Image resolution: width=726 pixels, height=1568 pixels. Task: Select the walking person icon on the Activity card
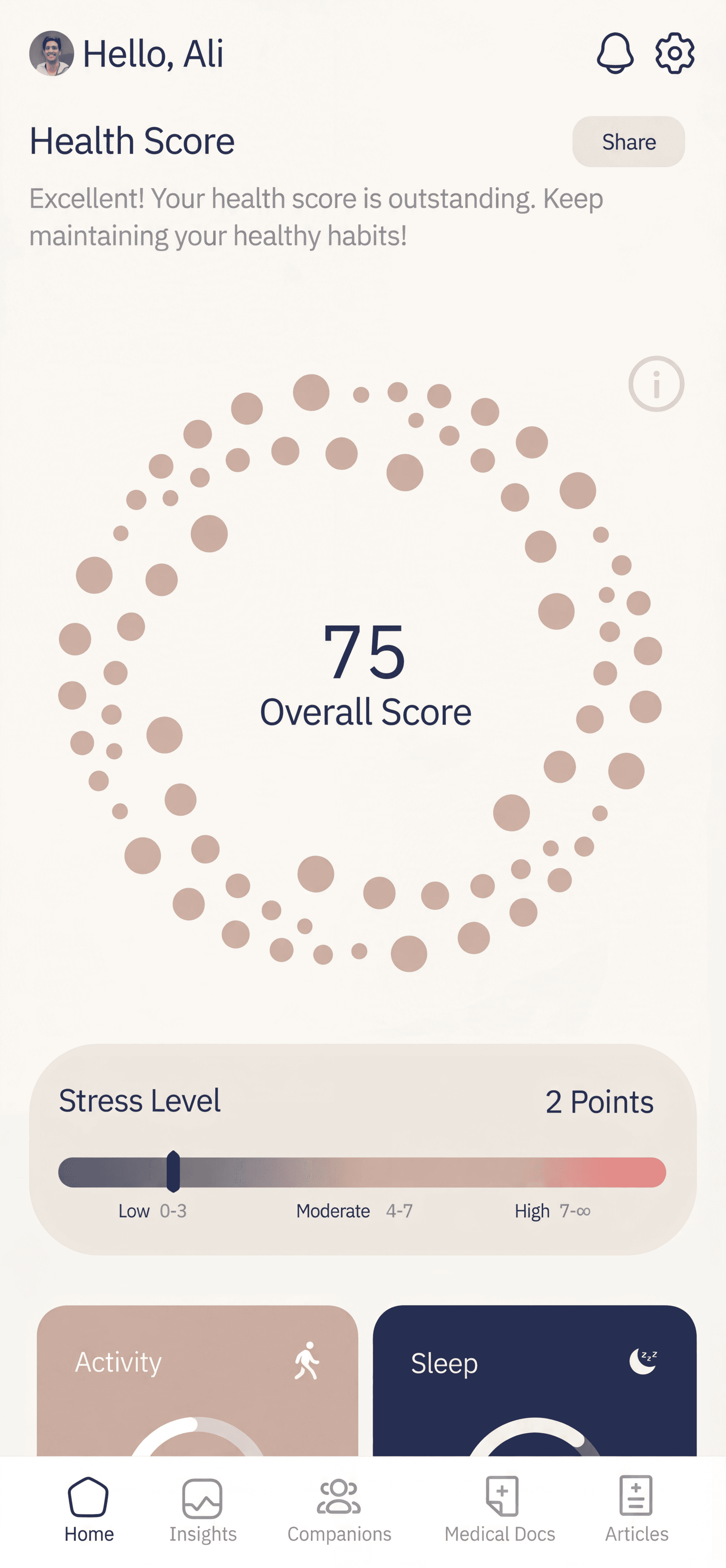click(308, 1361)
